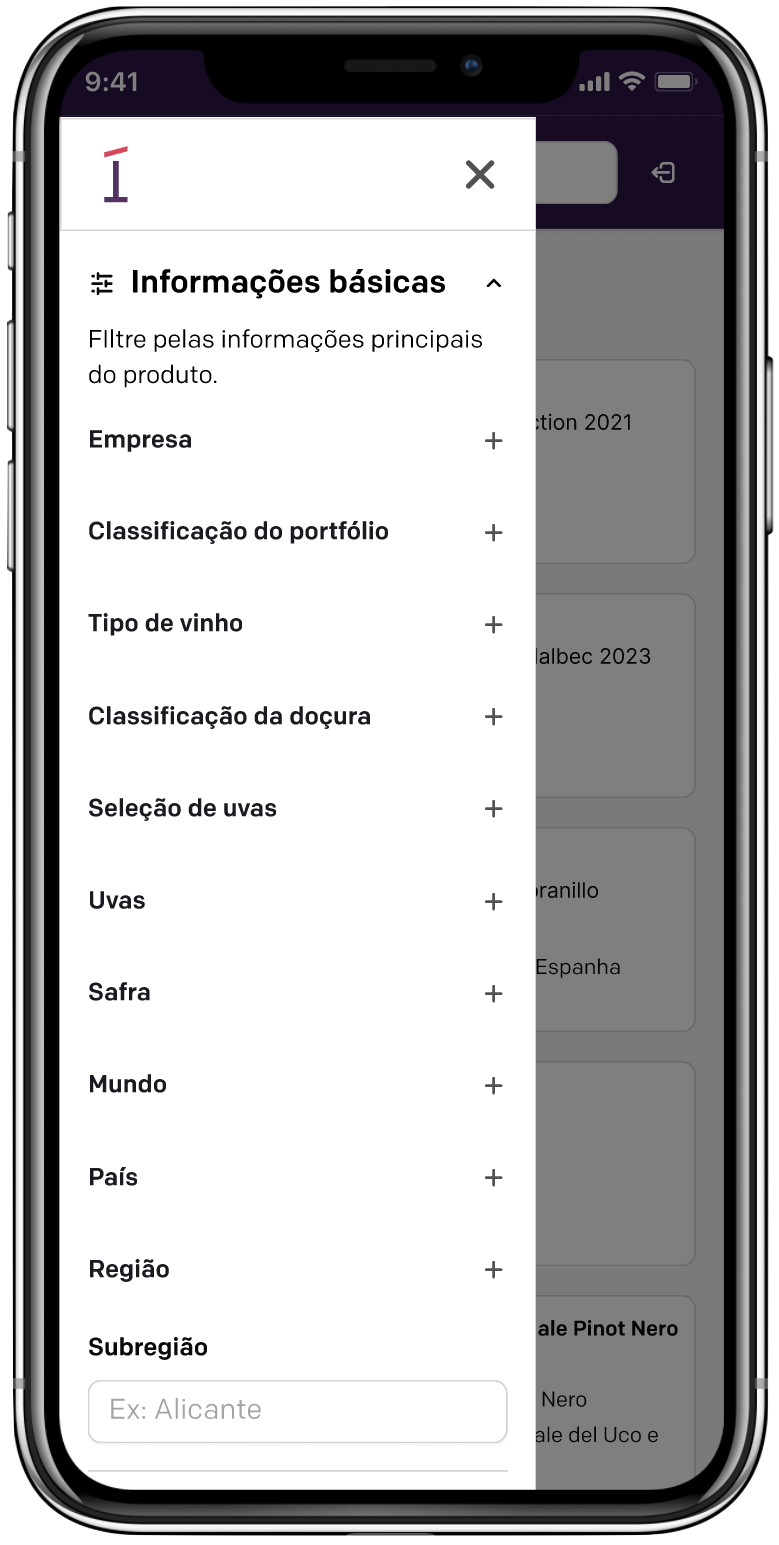Expand Classificação do portfólio filter

coord(493,533)
